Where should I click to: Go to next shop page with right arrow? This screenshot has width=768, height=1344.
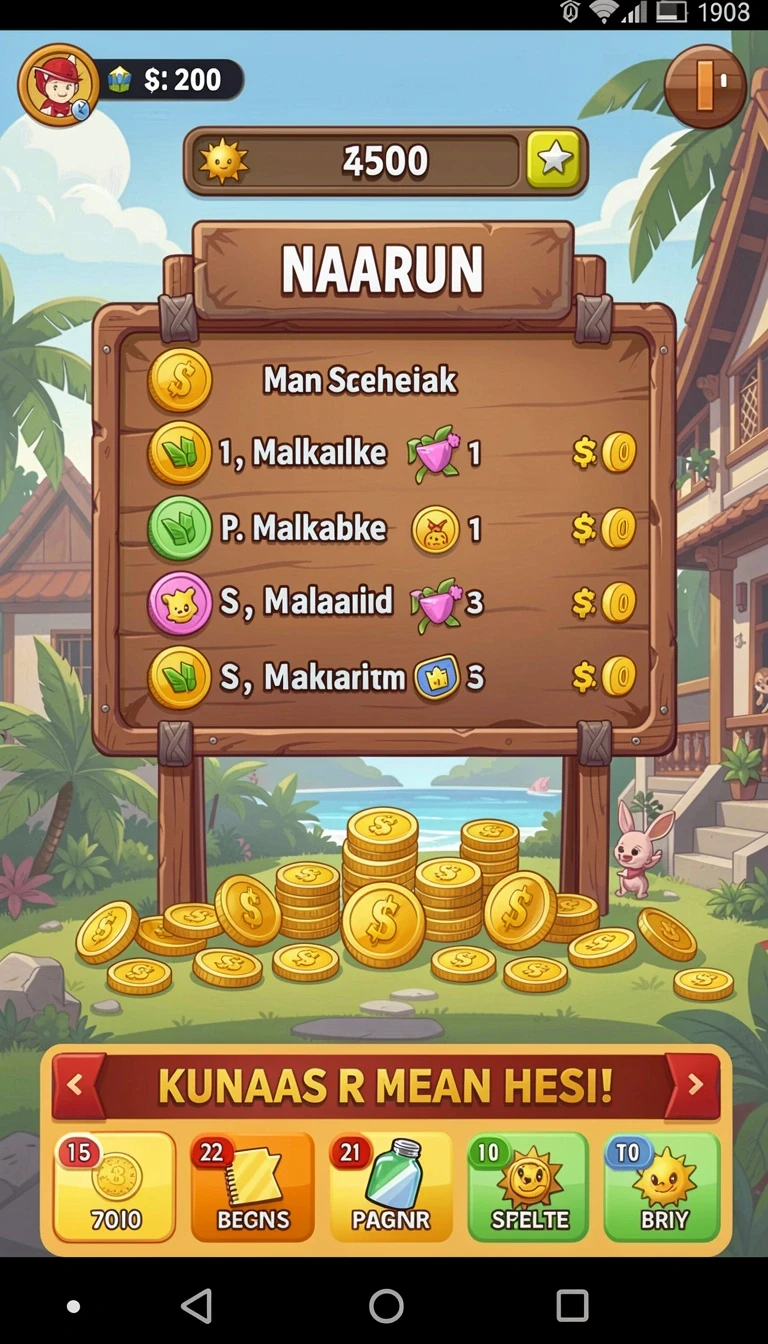coord(693,1085)
